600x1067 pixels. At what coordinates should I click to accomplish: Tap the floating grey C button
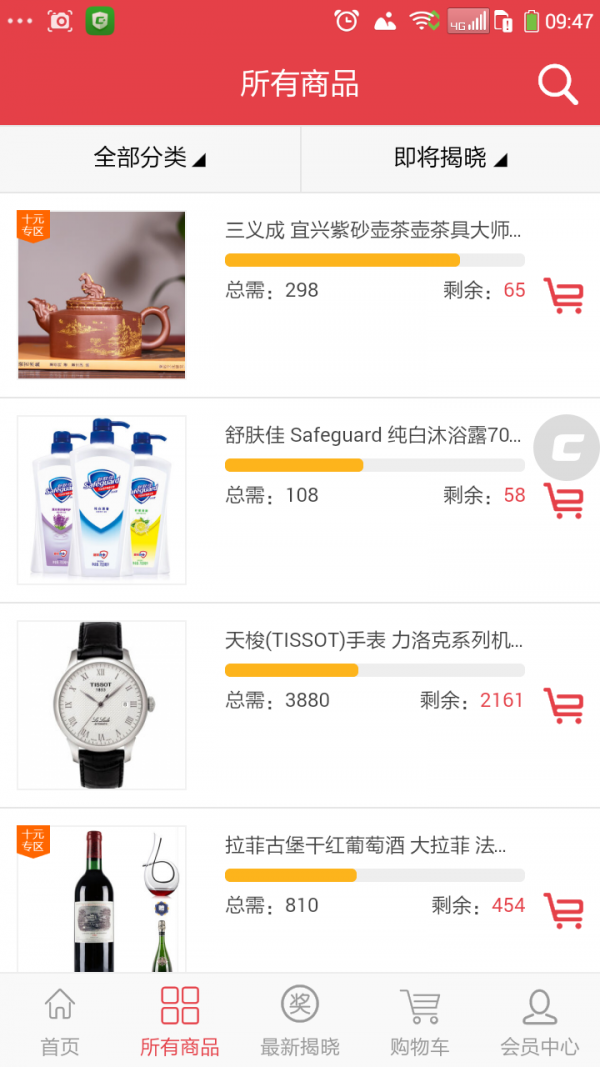coord(566,447)
